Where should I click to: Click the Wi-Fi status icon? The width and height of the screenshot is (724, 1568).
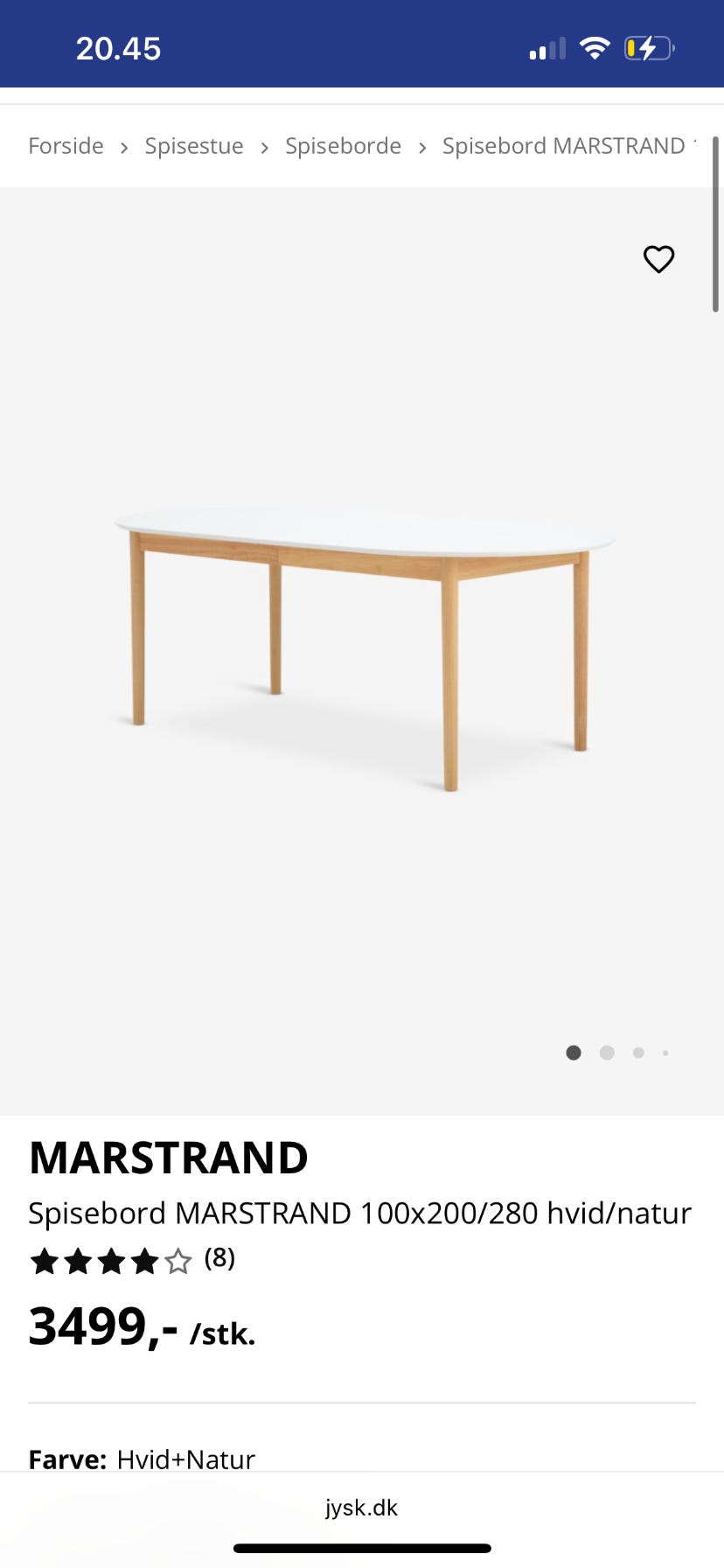point(595,48)
